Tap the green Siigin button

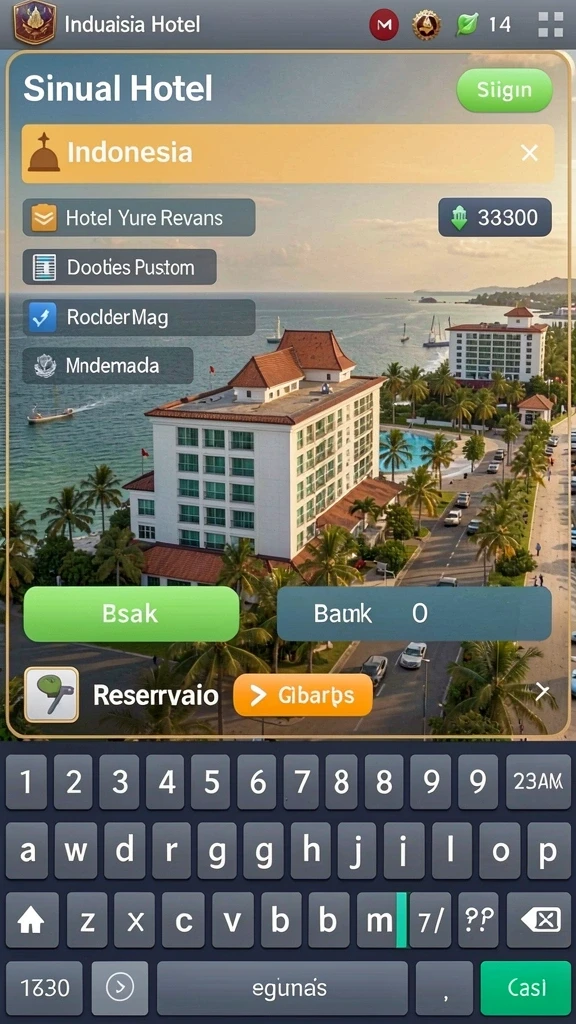click(504, 90)
